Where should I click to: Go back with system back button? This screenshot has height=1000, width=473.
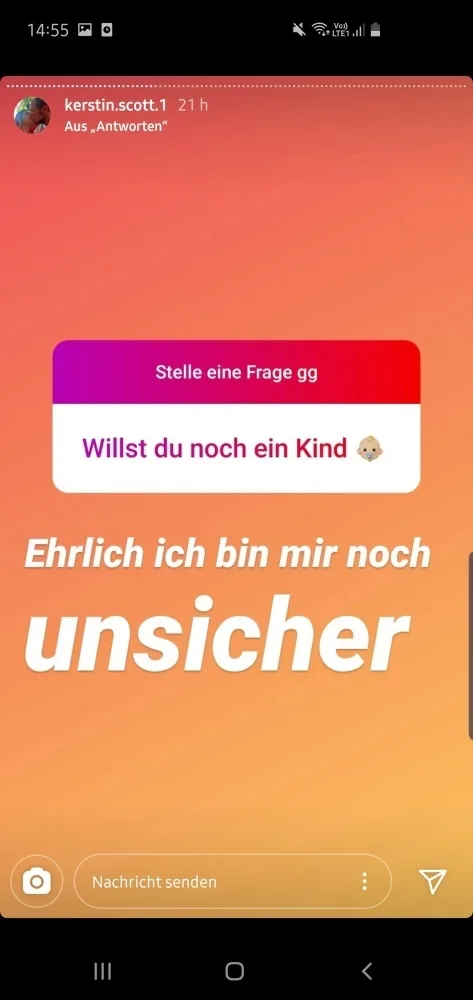[x=367, y=971]
